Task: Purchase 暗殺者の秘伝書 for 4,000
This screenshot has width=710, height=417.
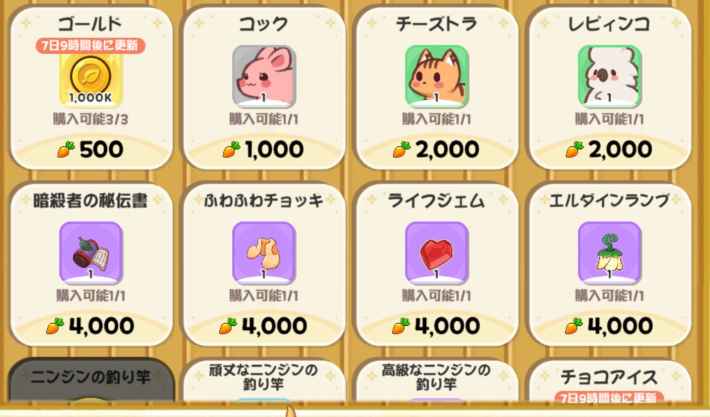Action: tap(91, 325)
